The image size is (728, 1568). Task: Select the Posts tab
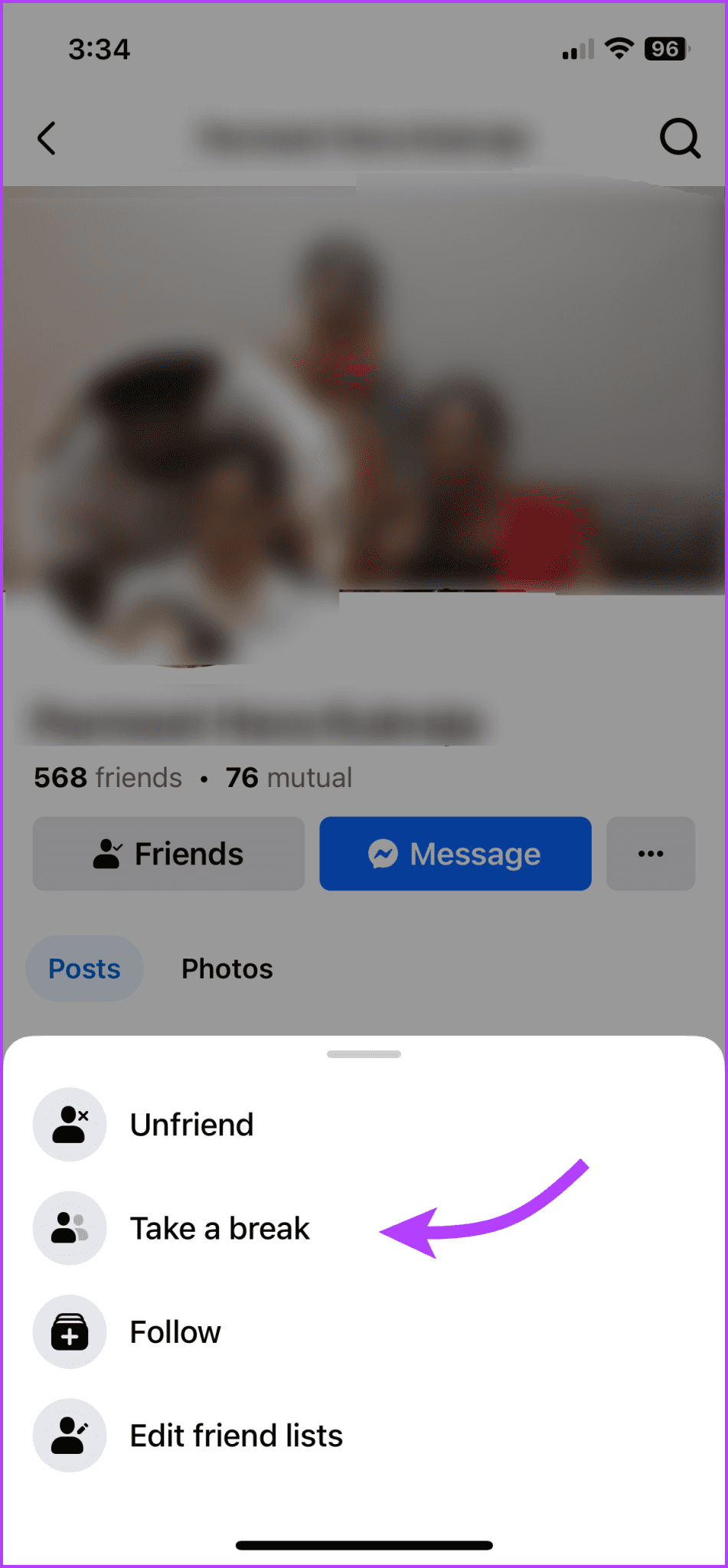[x=84, y=968]
